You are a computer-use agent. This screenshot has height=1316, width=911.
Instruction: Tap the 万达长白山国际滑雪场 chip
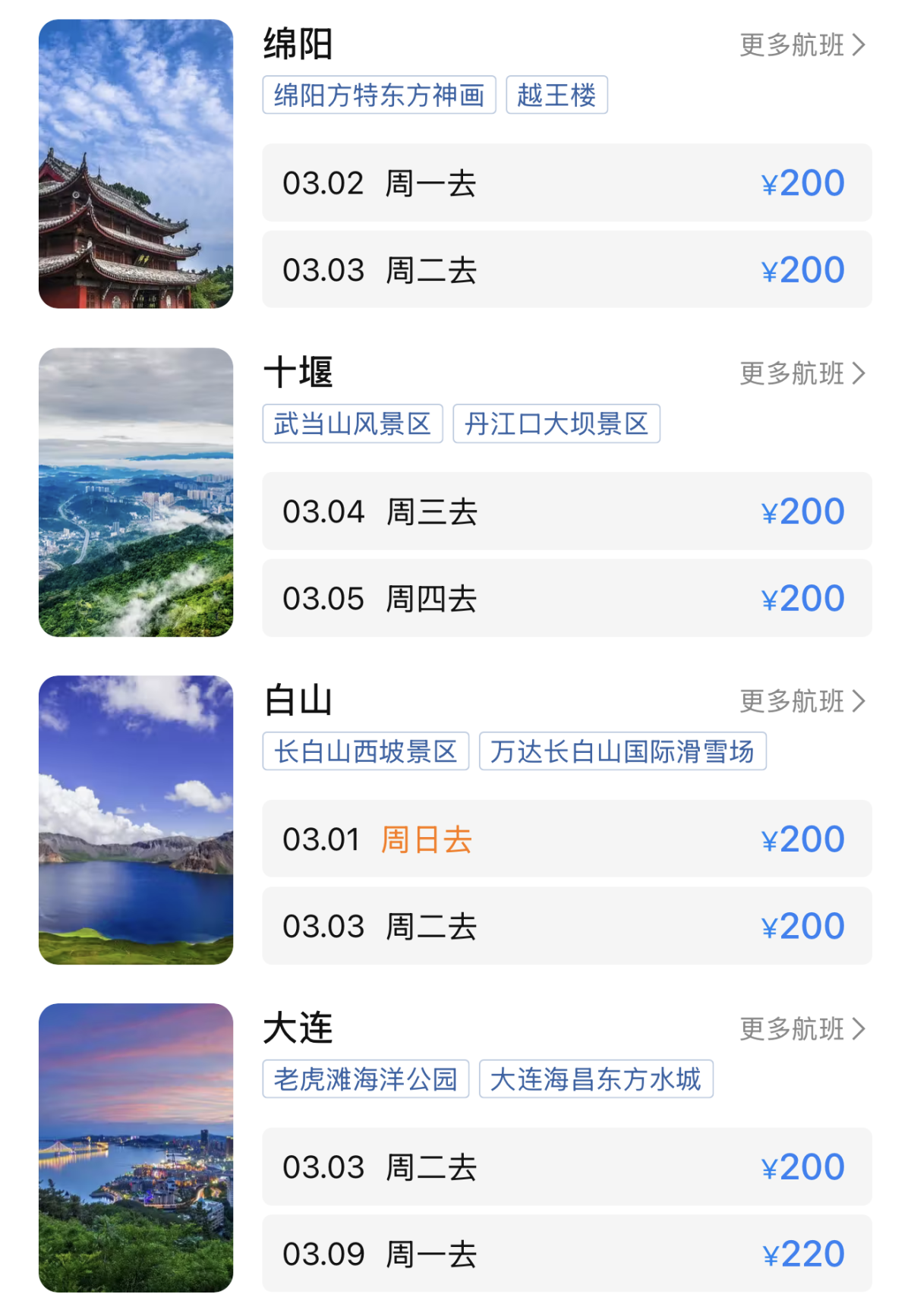pos(622,751)
